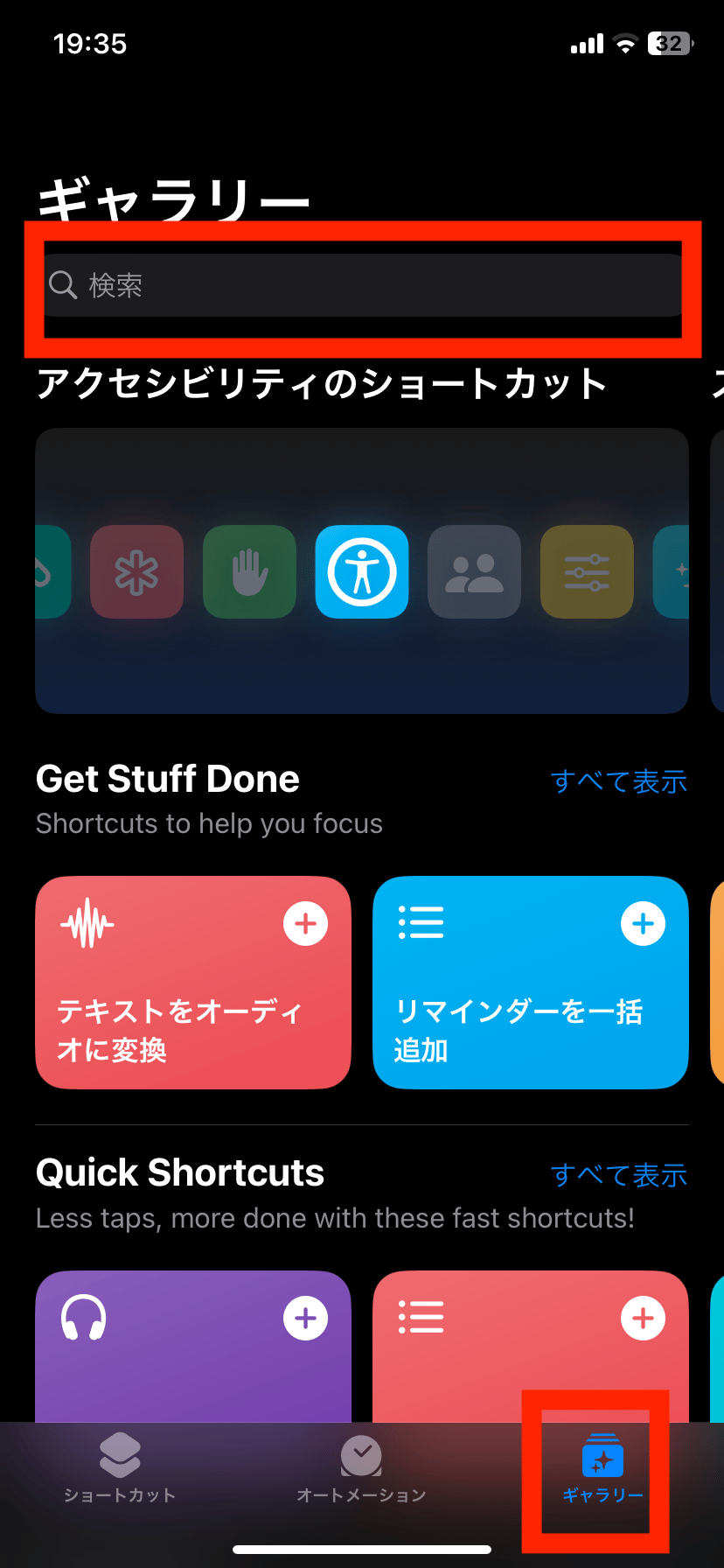Add the purple headphones shortcut via plus
This screenshot has width=724, height=1568.
(306, 1319)
